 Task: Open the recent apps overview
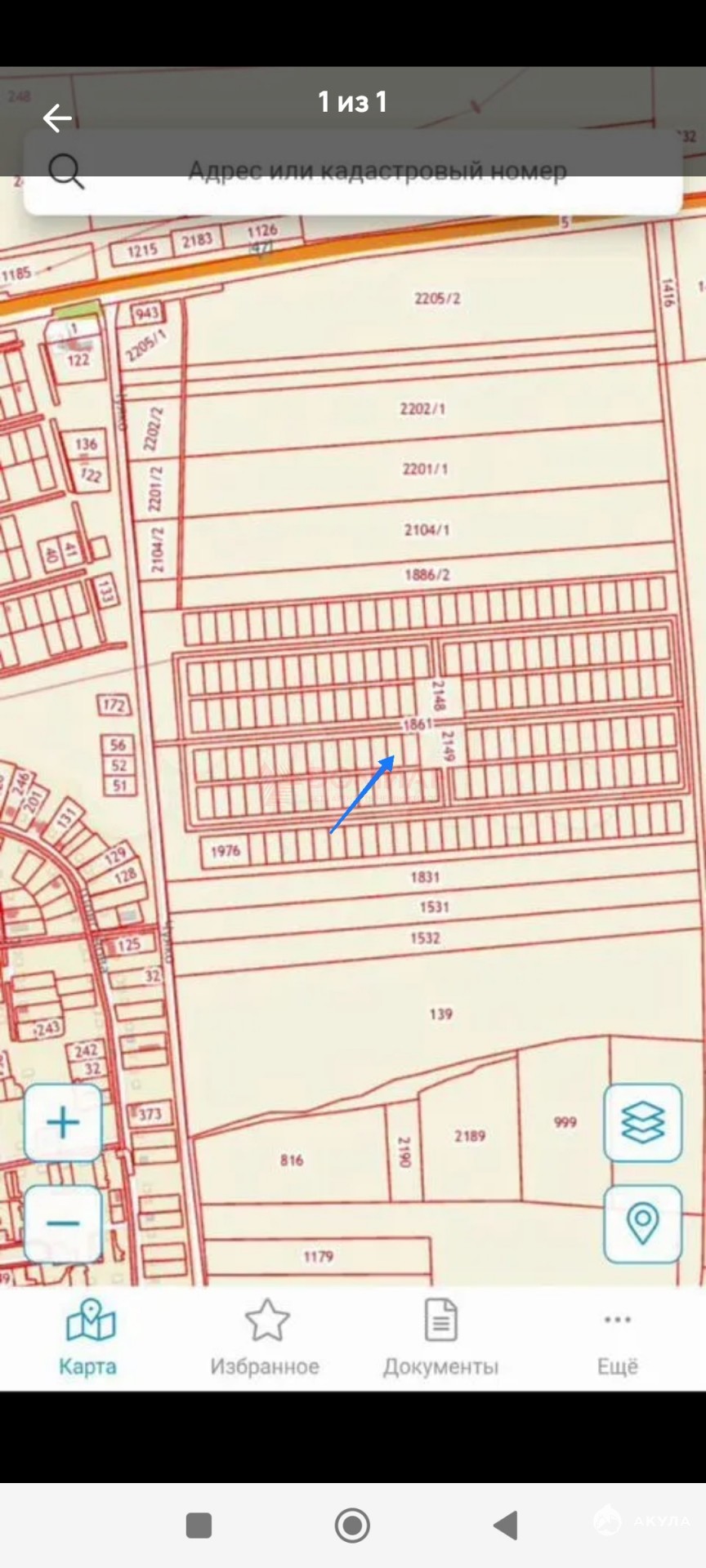pos(199,1525)
